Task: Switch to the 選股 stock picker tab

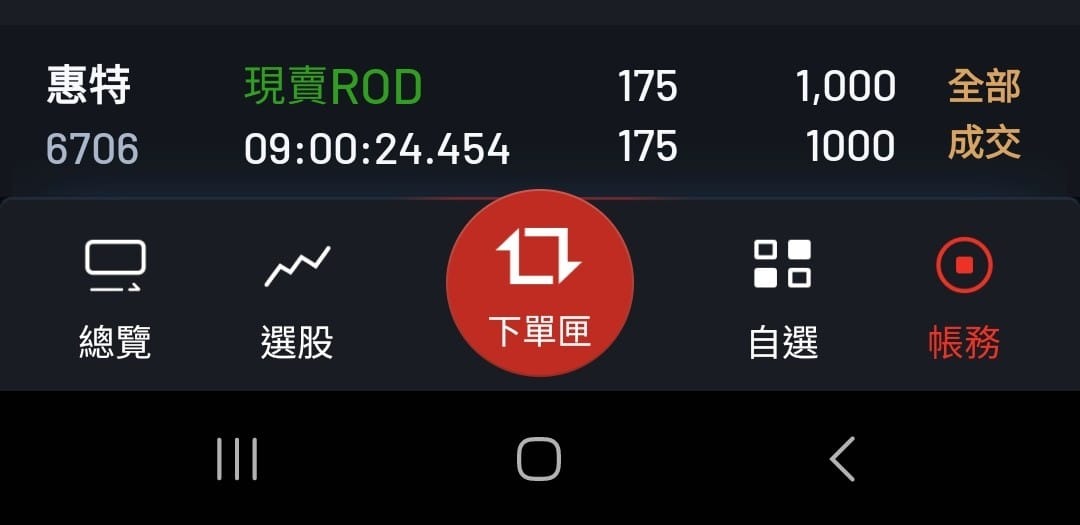Action: pyautogui.click(x=297, y=297)
